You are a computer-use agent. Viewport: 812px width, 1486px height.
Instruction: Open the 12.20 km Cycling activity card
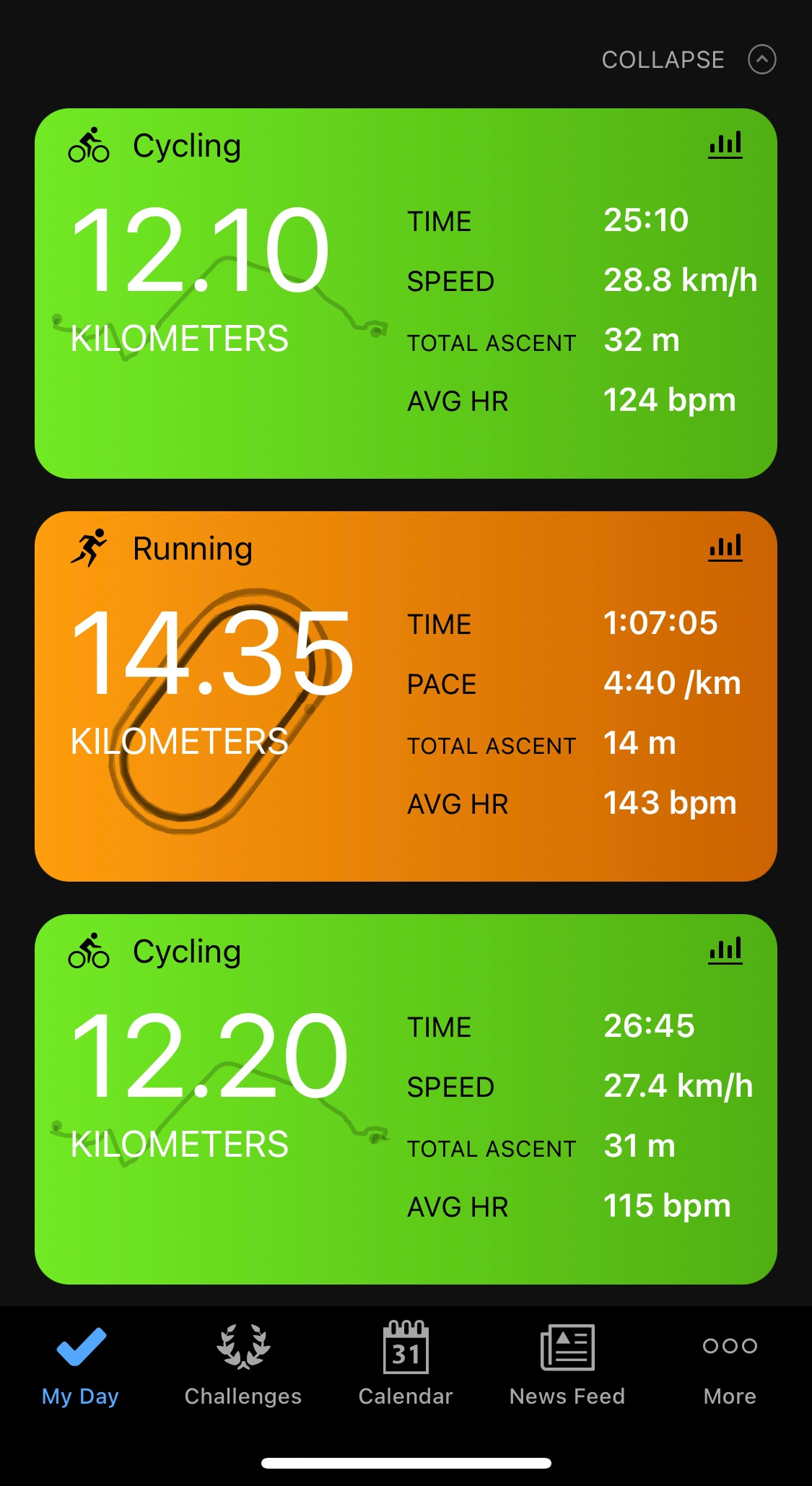pyautogui.click(x=406, y=1099)
